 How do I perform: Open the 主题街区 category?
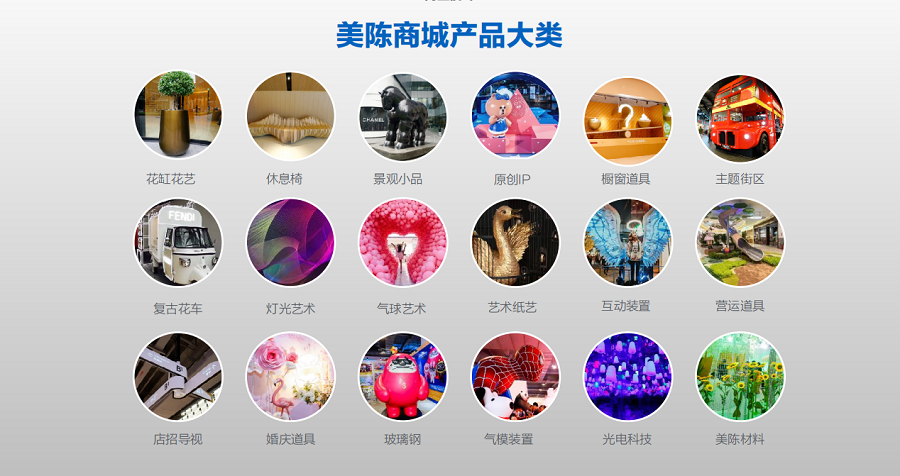click(x=740, y=118)
